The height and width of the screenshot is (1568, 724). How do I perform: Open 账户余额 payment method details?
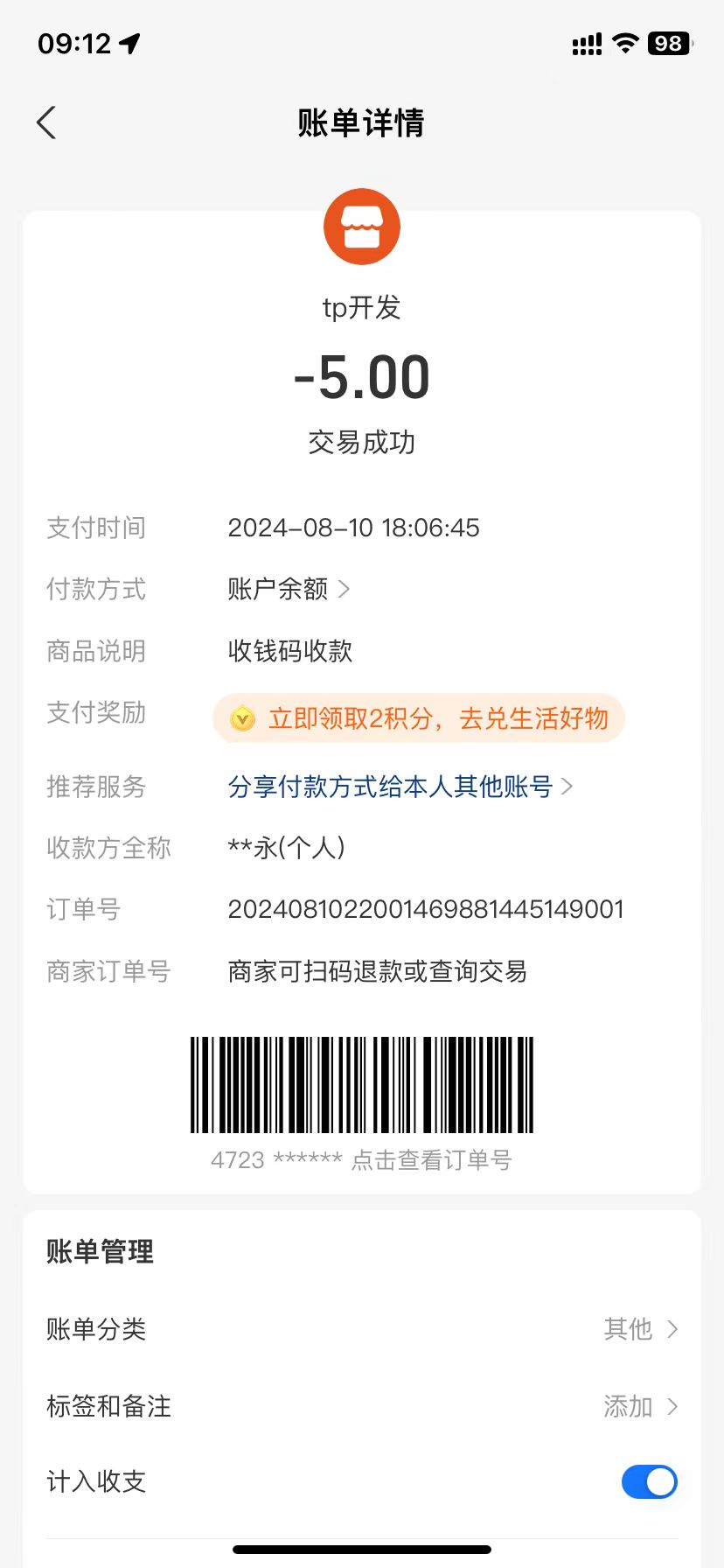click(289, 589)
